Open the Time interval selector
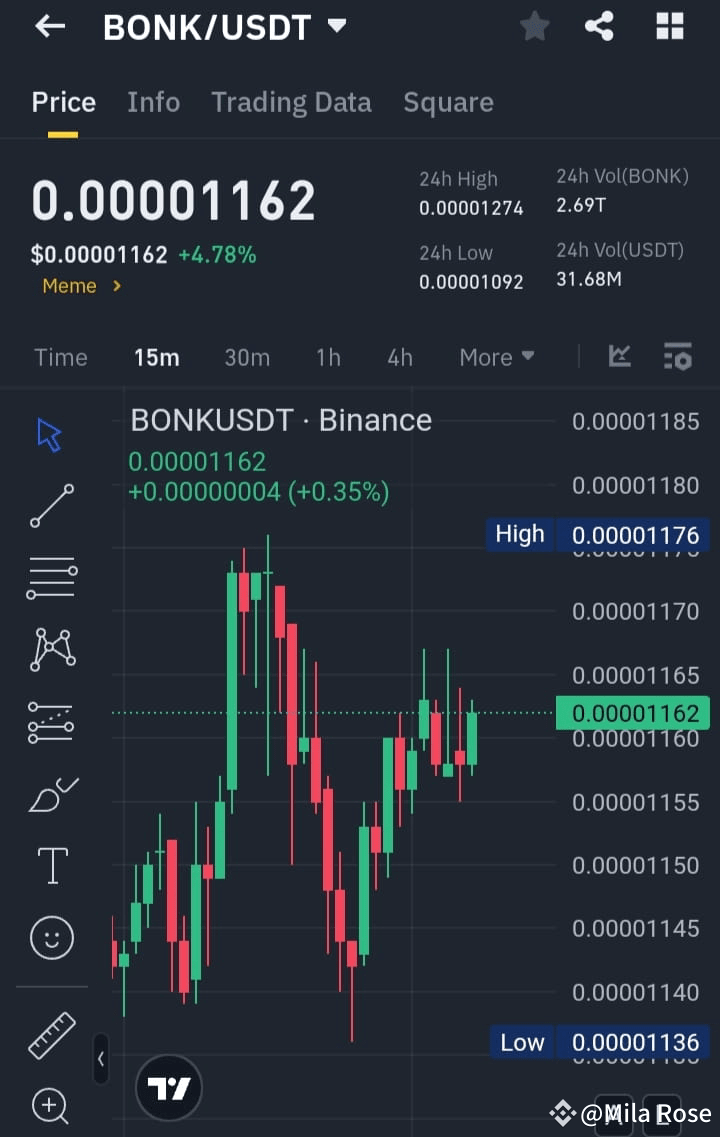720x1137 pixels. click(x=60, y=357)
